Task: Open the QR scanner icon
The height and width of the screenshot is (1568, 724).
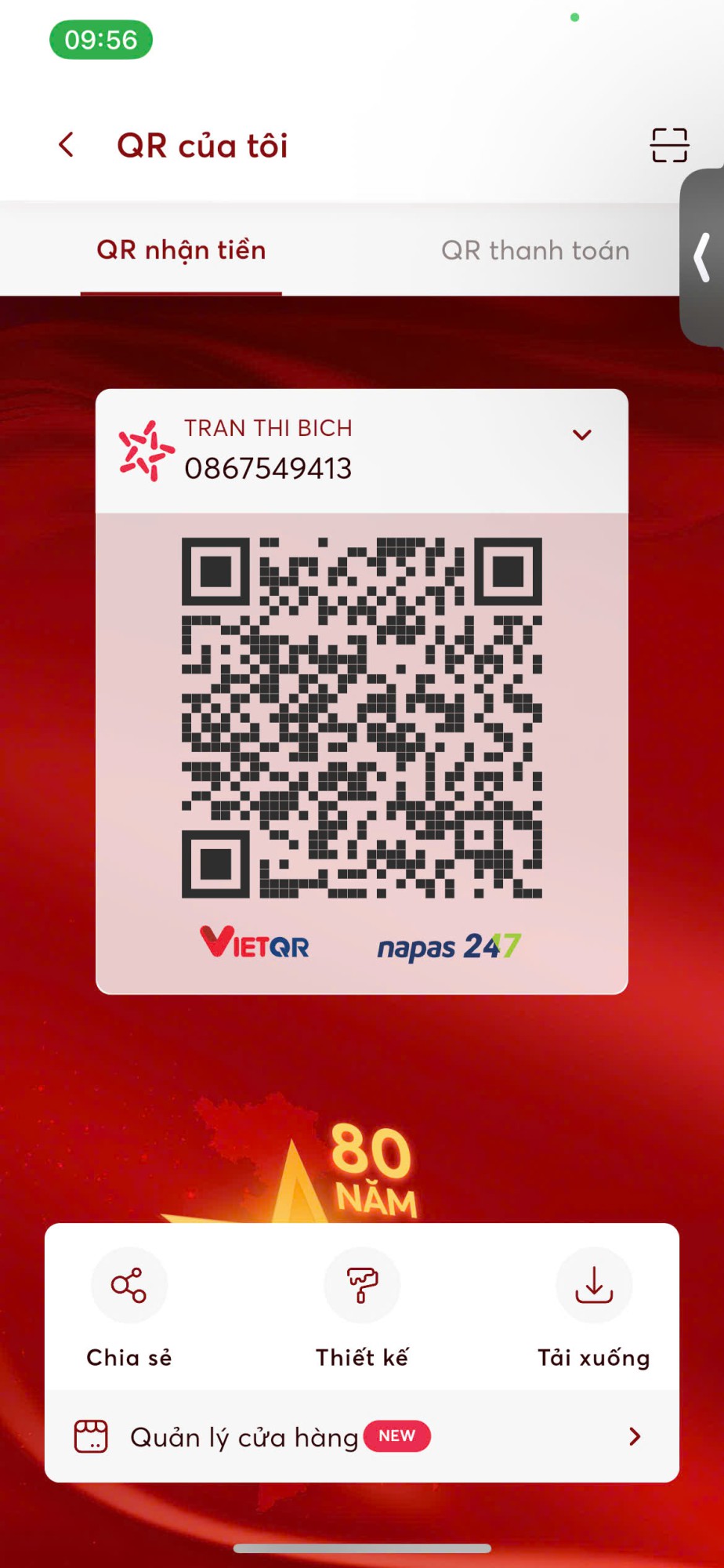Action: [668, 145]
